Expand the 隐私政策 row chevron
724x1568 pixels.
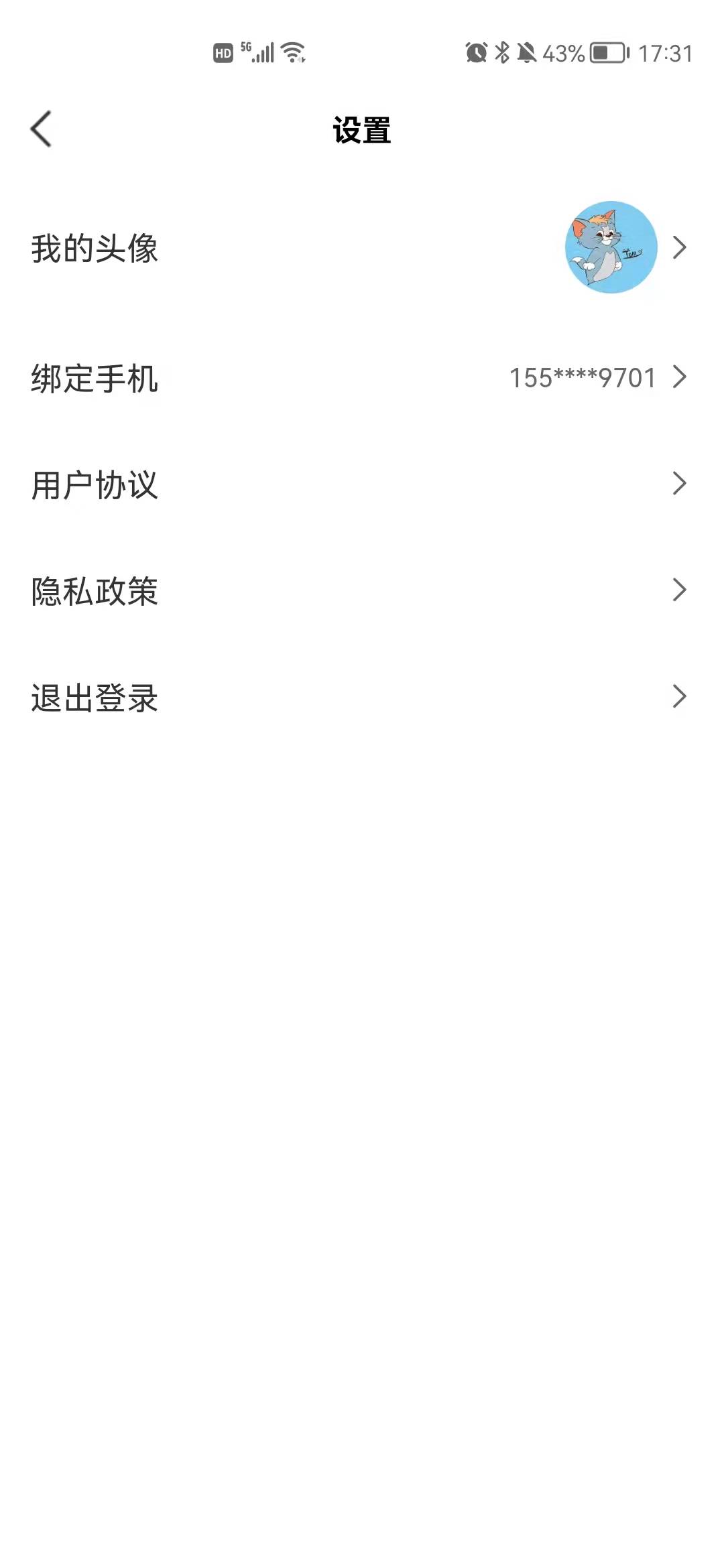[x=679, y=590]
